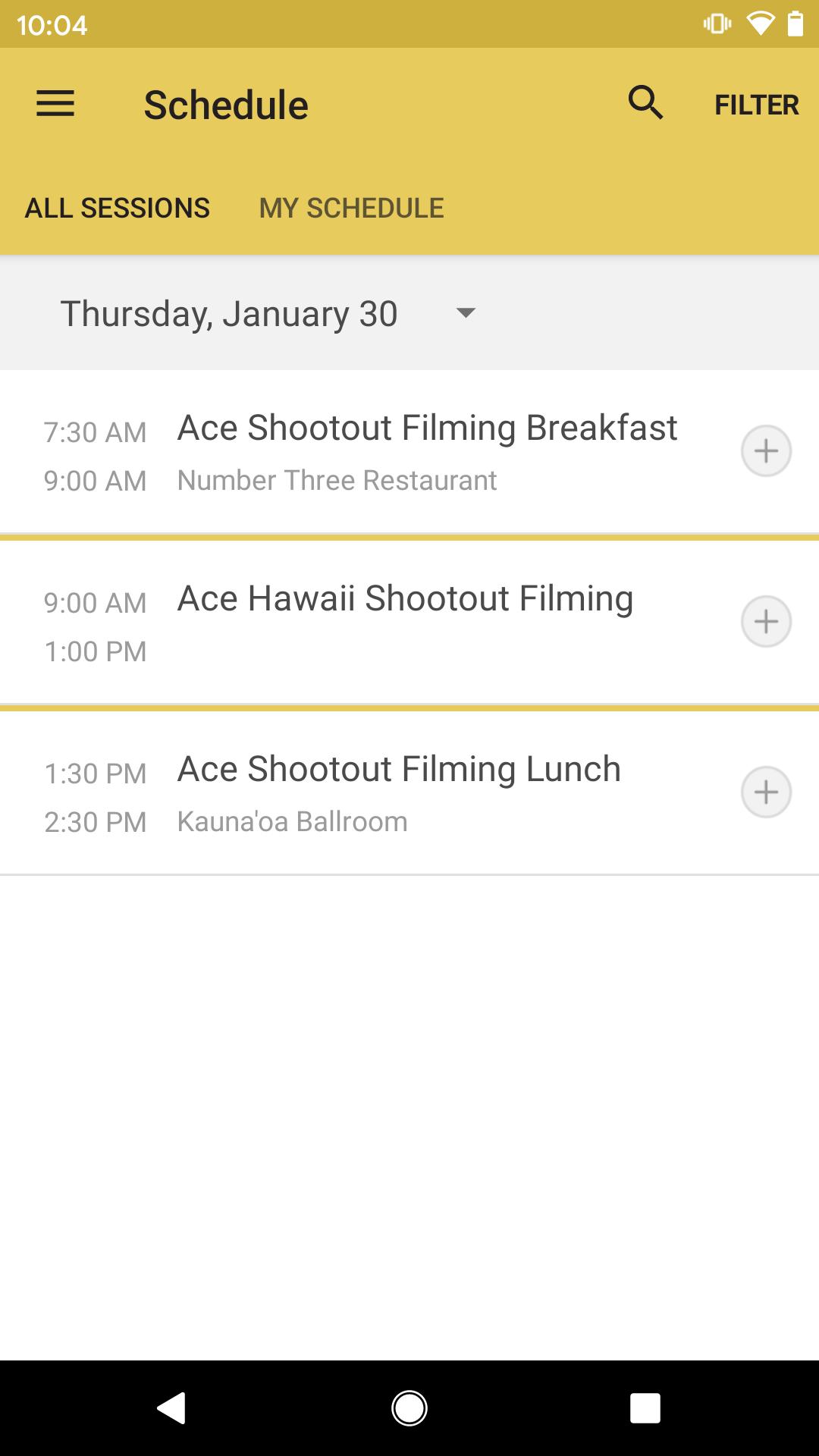Add Ace Shootout Filming Lunch to schedule

pos(766,792)
